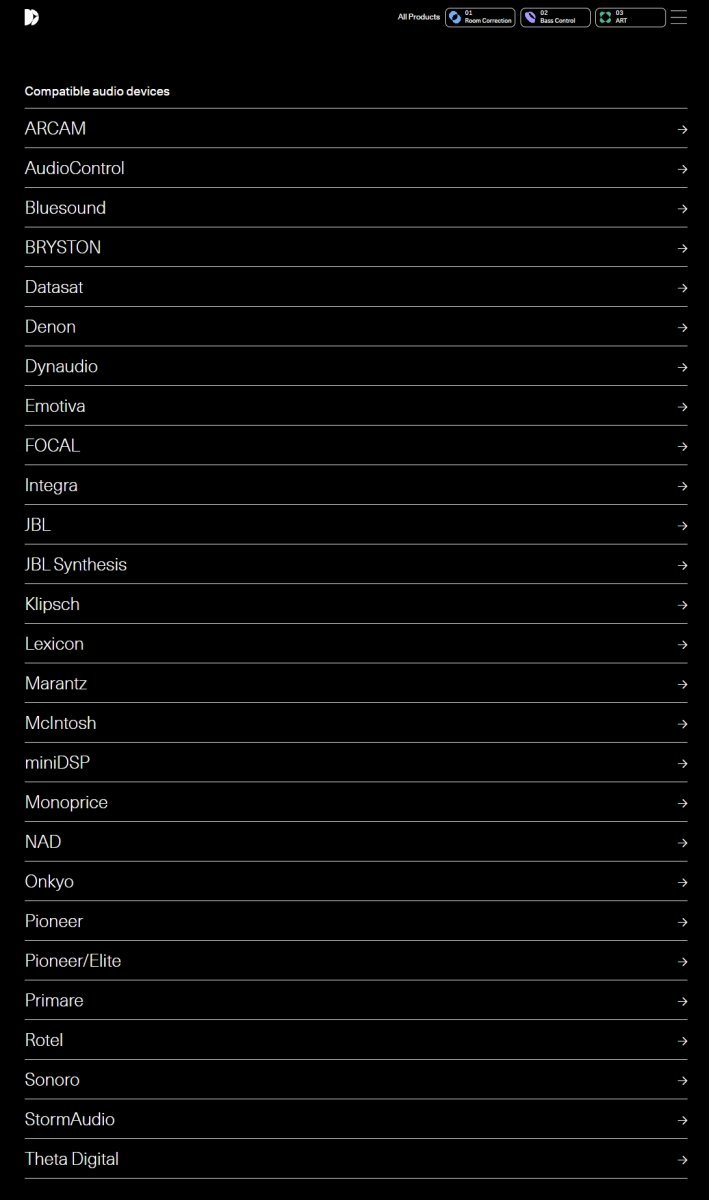Open the ARCAM devices row
Screen dimensions: 709x1200
click(x=355, y=129)
